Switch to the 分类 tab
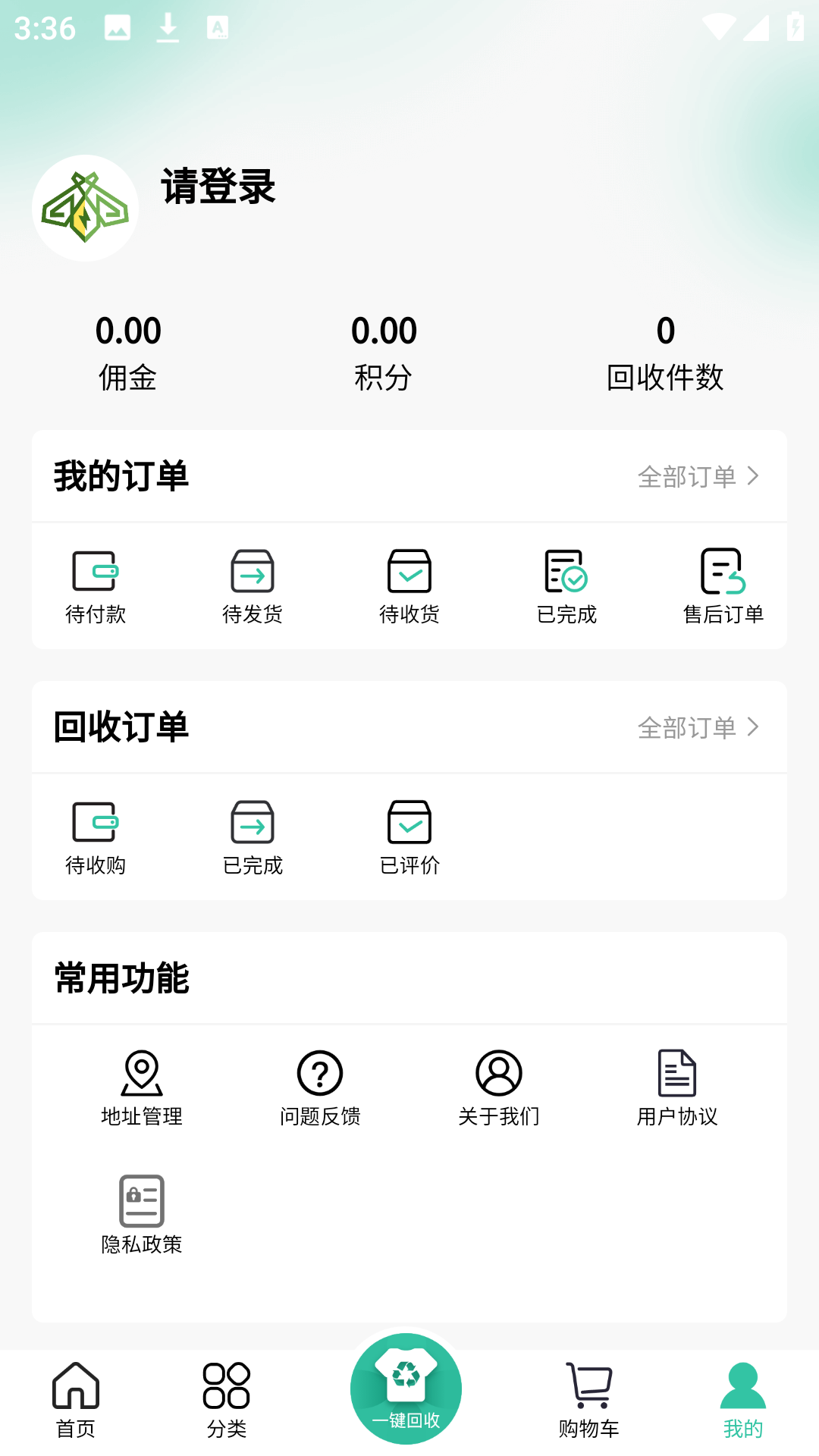819x1456 pixels. [227, 1400]
